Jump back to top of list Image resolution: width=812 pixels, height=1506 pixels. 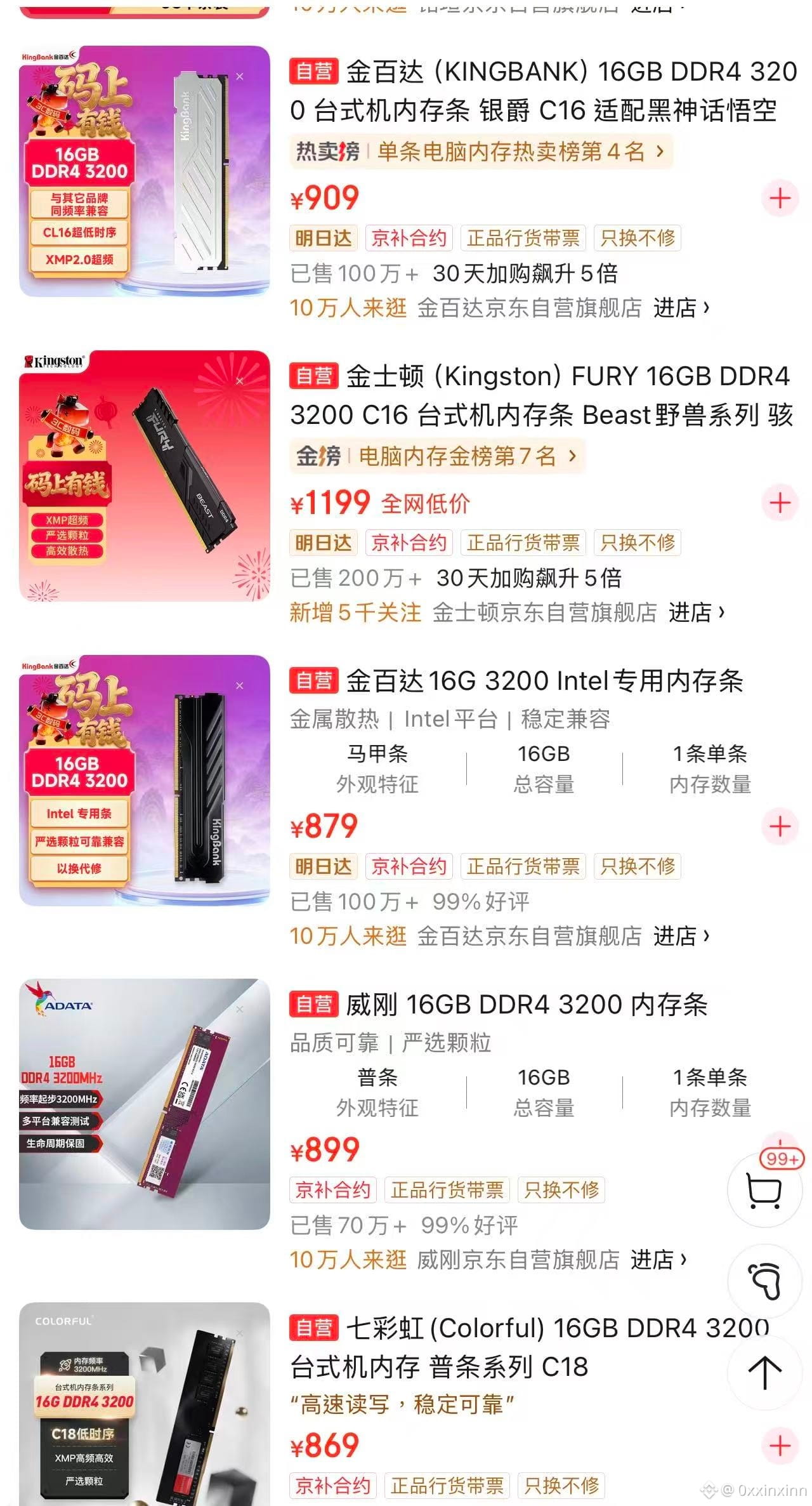[x=764, y=1373]
